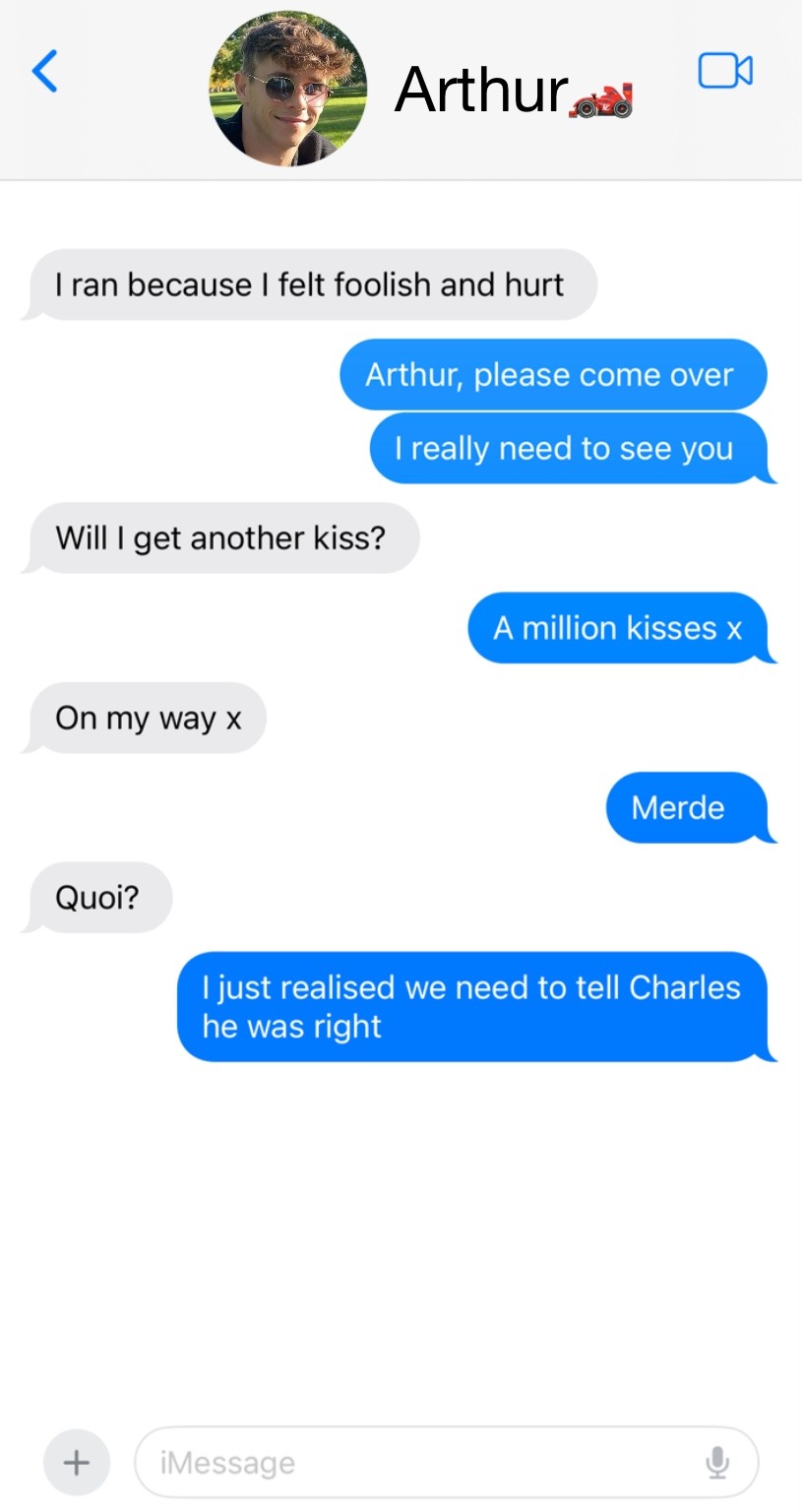802x1512 pixels.
Task: Open the plus attachments menu
Action: pyautogui.click(x=76, y=1463)
